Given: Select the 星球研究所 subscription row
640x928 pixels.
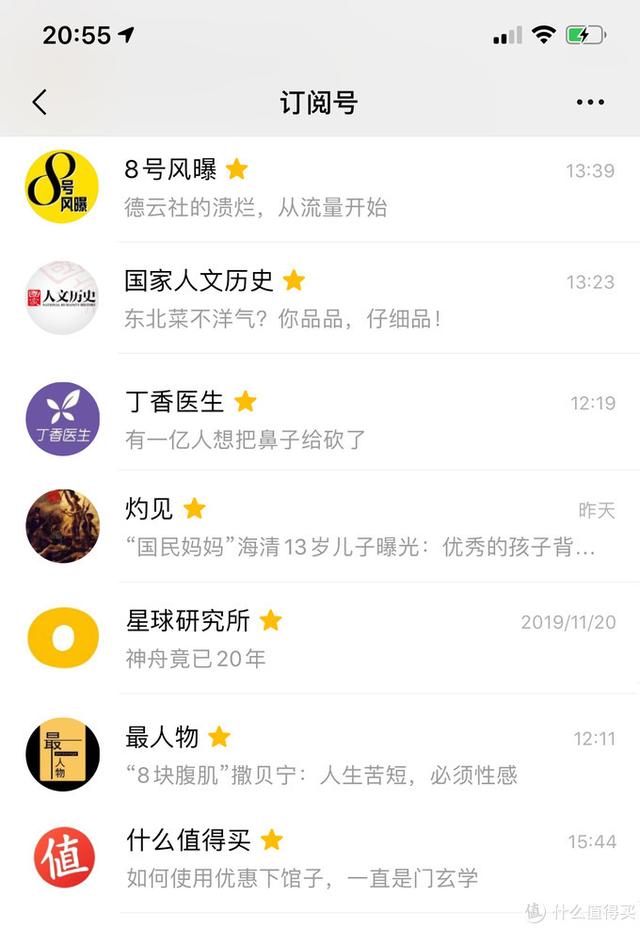Looking at the screenshot, I should tap(320, 639).
